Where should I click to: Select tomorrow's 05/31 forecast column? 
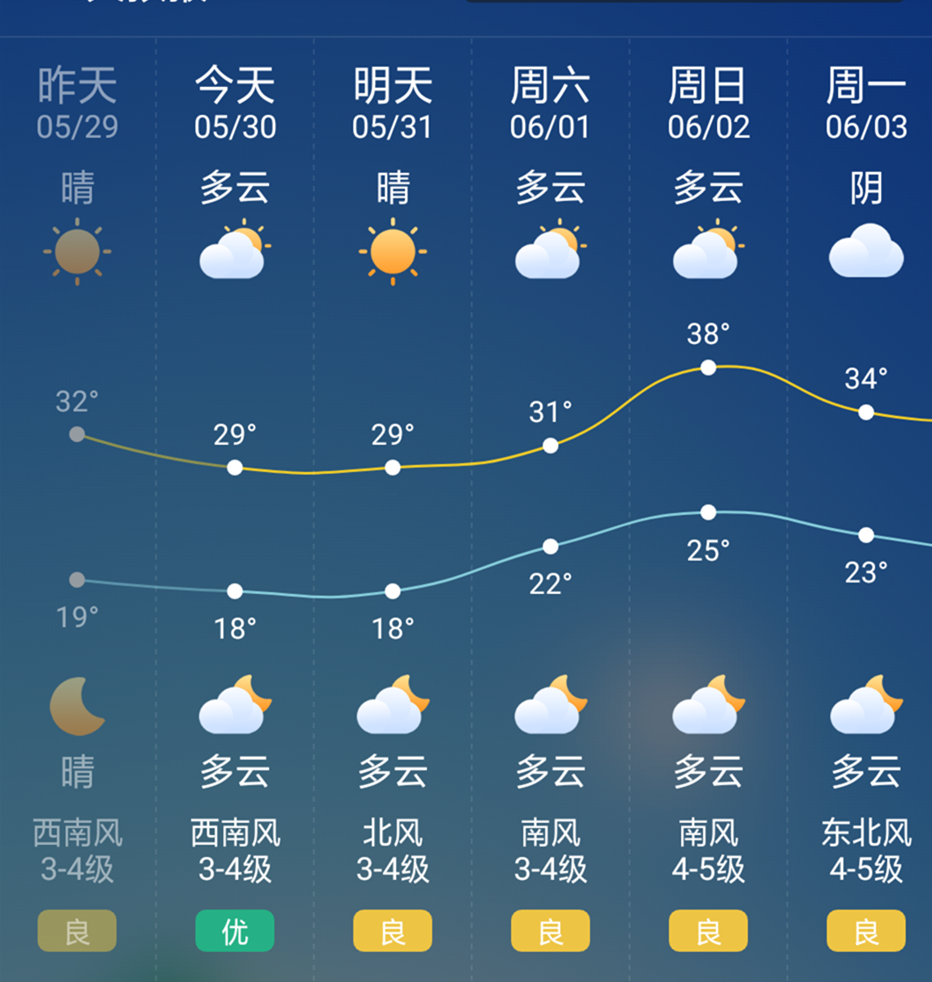393,105
